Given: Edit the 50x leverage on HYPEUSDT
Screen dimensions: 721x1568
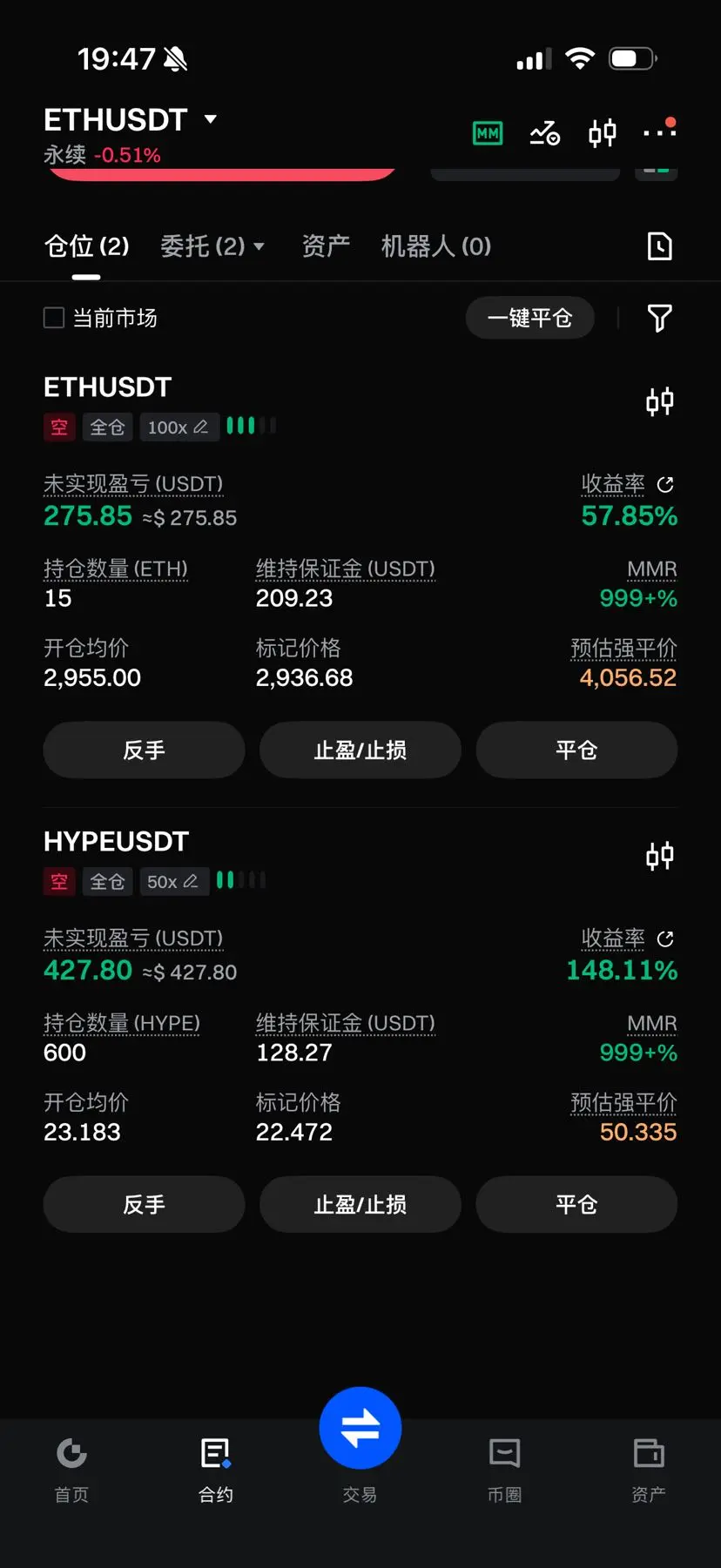Looking at the screenshot, I should 172,882.
